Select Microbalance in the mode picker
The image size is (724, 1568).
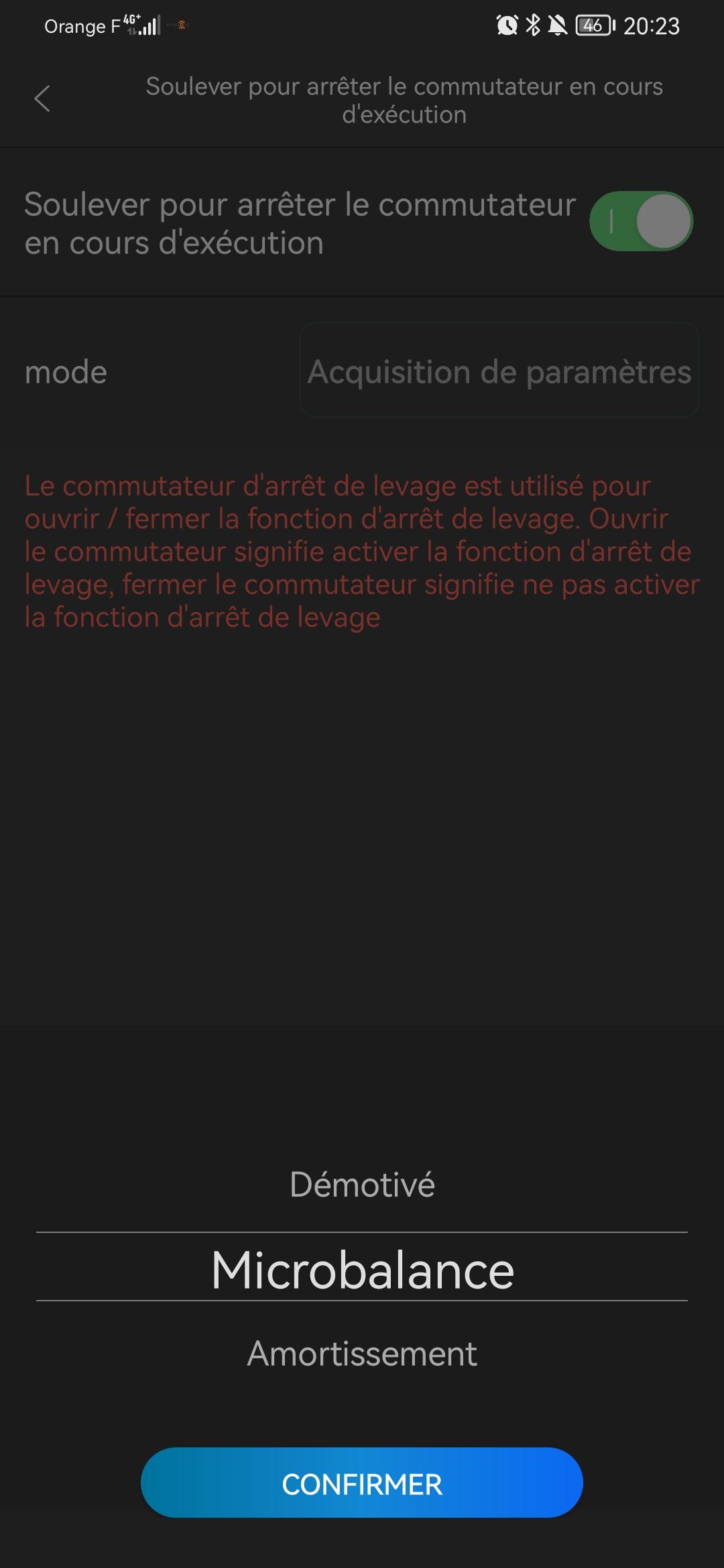pos(362,1269)
